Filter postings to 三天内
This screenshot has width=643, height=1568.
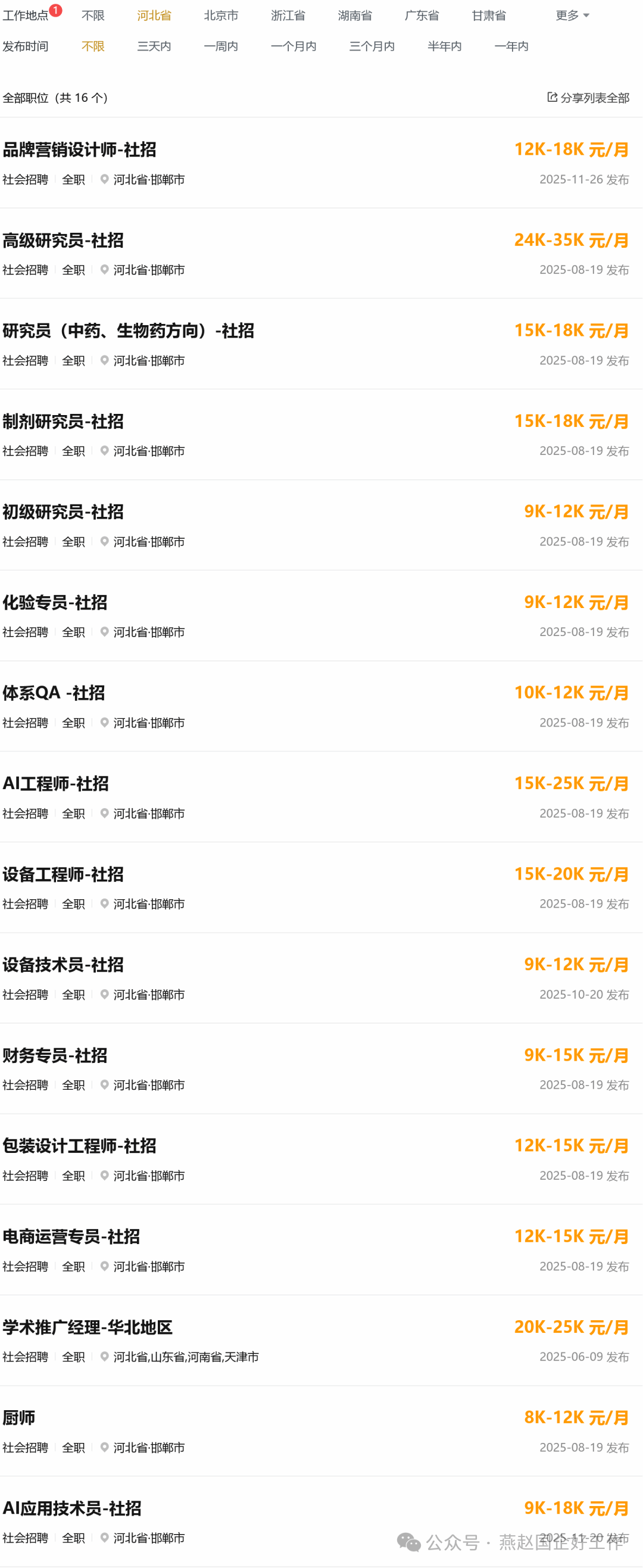154,46
